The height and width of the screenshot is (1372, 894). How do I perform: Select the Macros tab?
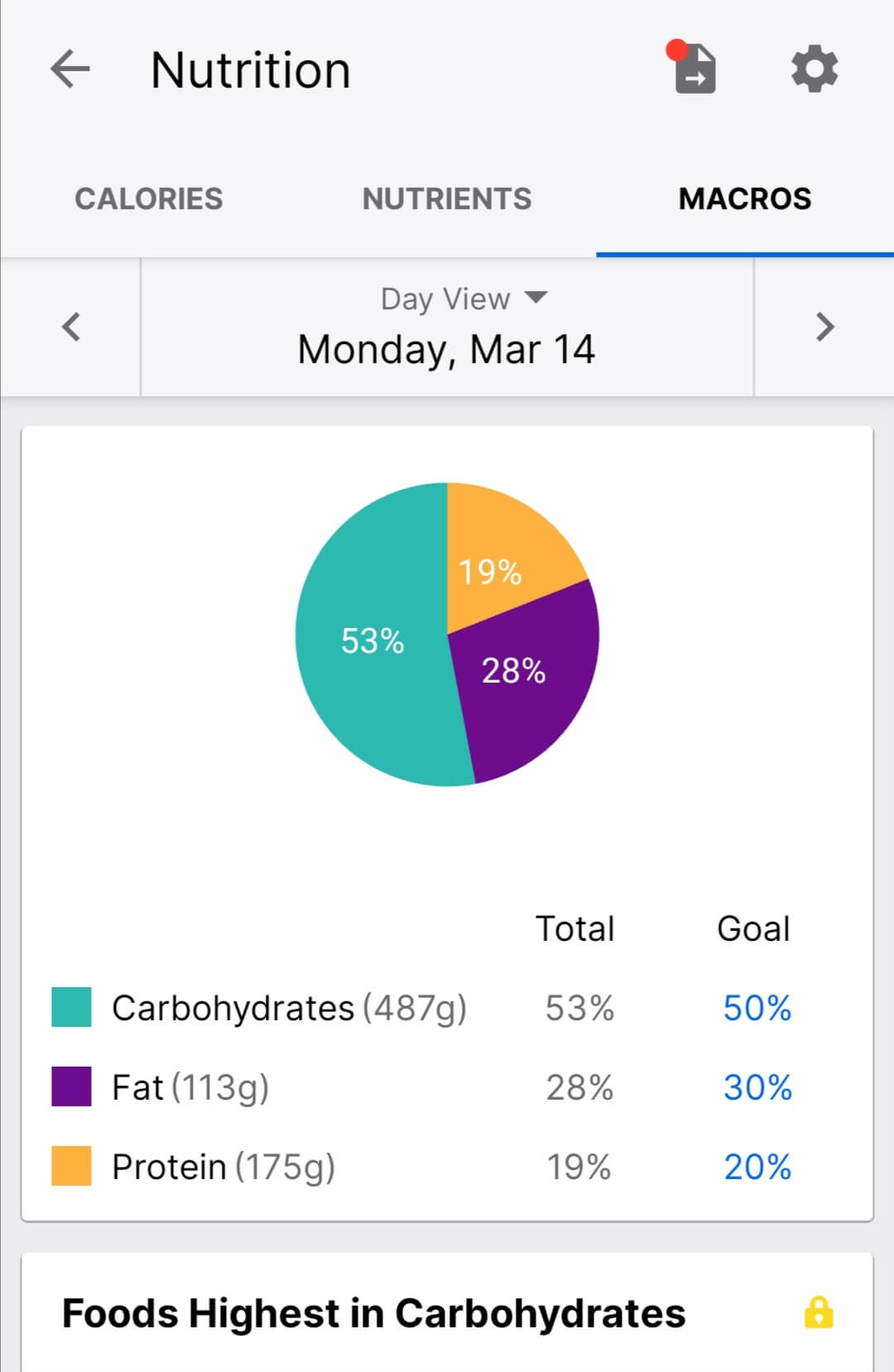tap(744, 199)
